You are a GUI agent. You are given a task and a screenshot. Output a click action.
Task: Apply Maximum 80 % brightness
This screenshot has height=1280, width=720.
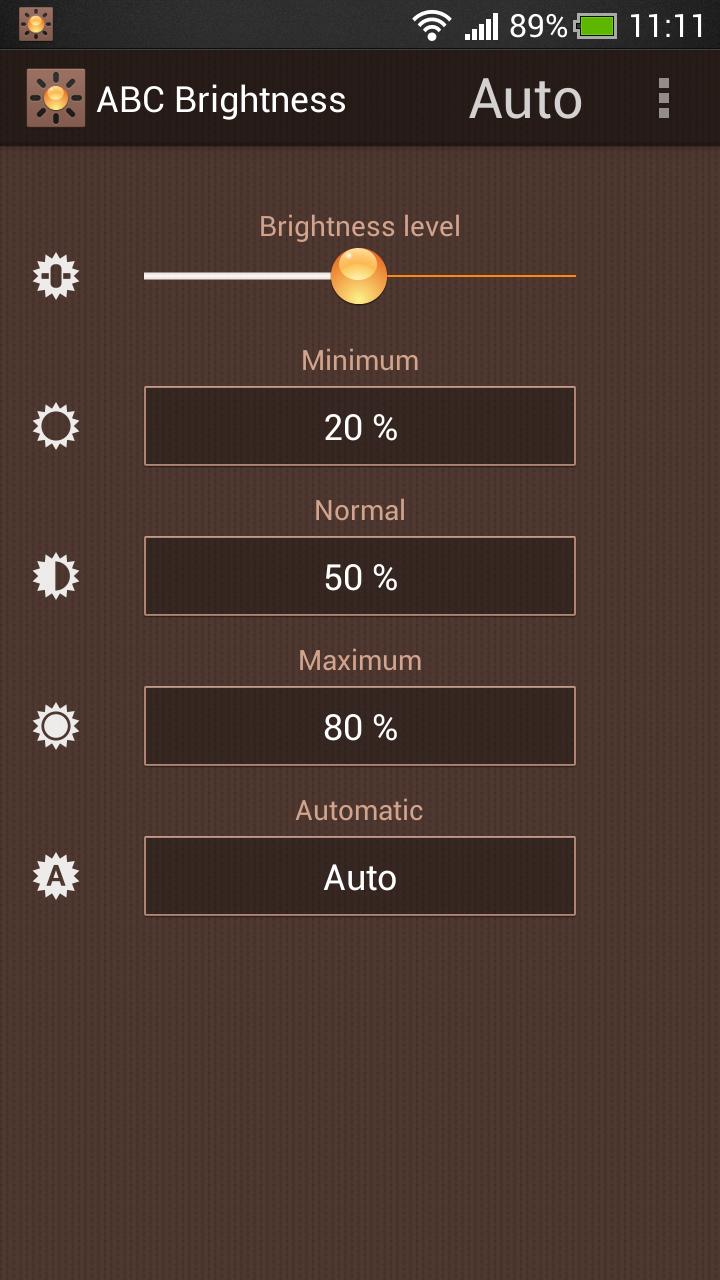pos(360,727)
